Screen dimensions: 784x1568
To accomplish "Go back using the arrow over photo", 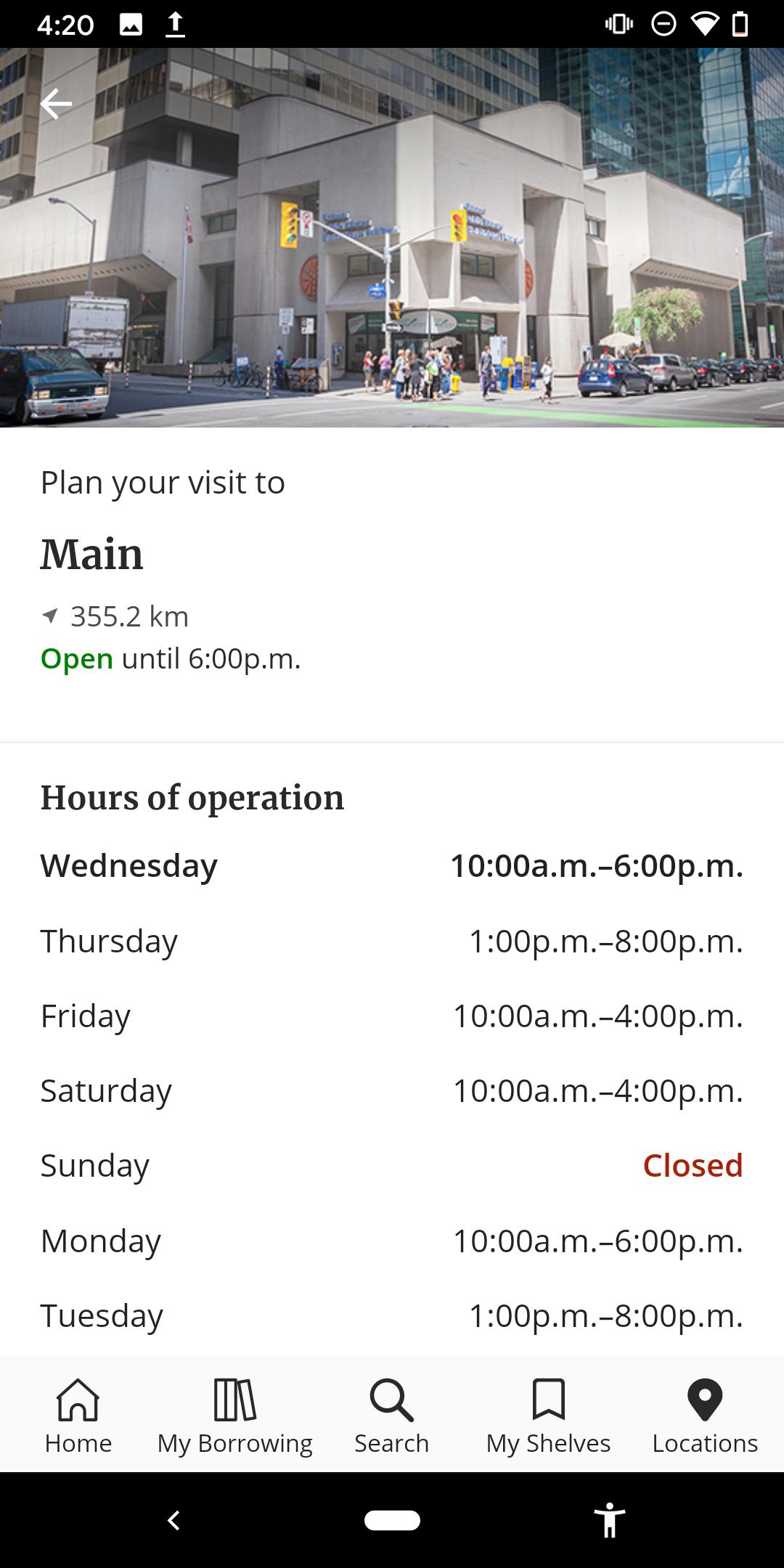I will (x=56, y=105).
